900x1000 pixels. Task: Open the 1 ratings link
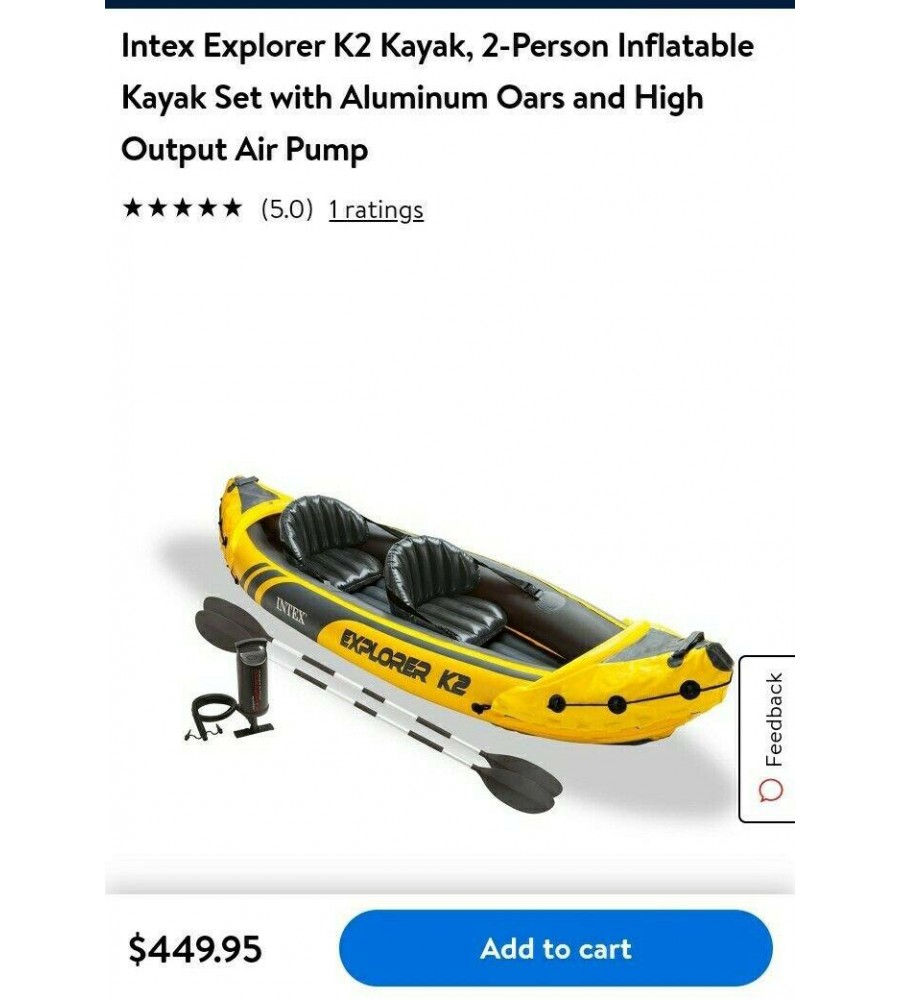(x=376, y=210)
